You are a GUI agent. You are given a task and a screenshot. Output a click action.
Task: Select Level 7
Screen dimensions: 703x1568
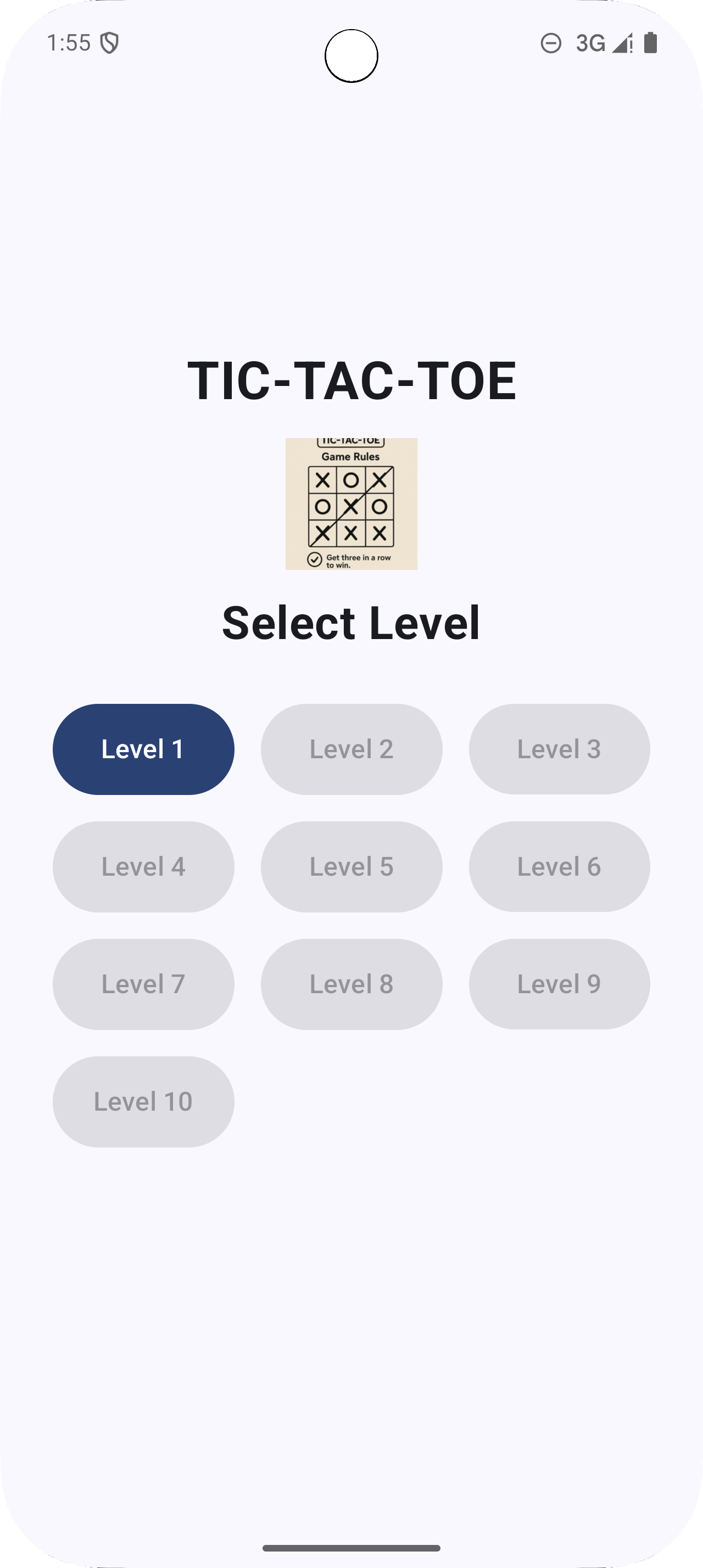coord(143,984)
